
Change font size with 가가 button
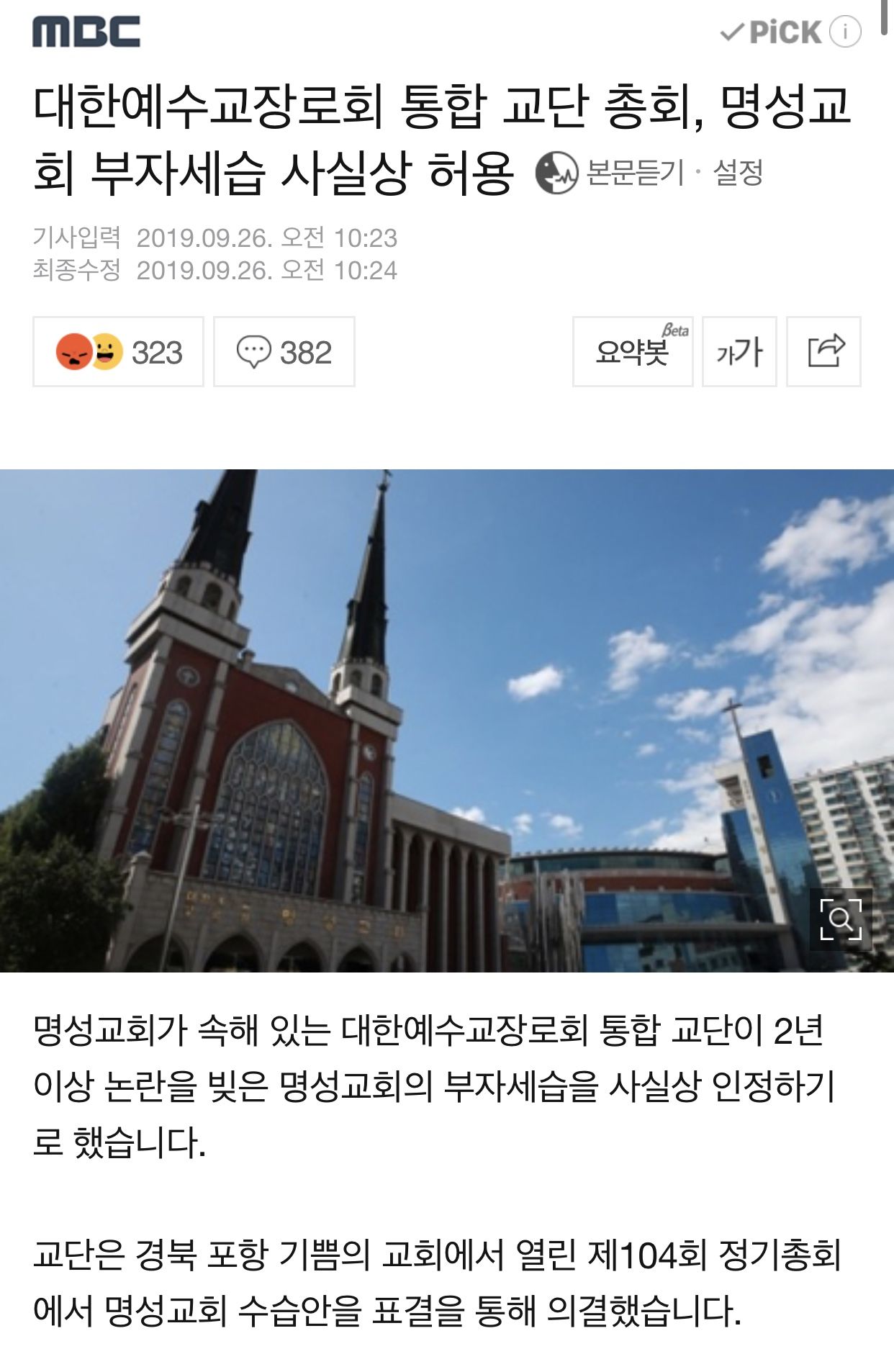[x=739, y=352]
